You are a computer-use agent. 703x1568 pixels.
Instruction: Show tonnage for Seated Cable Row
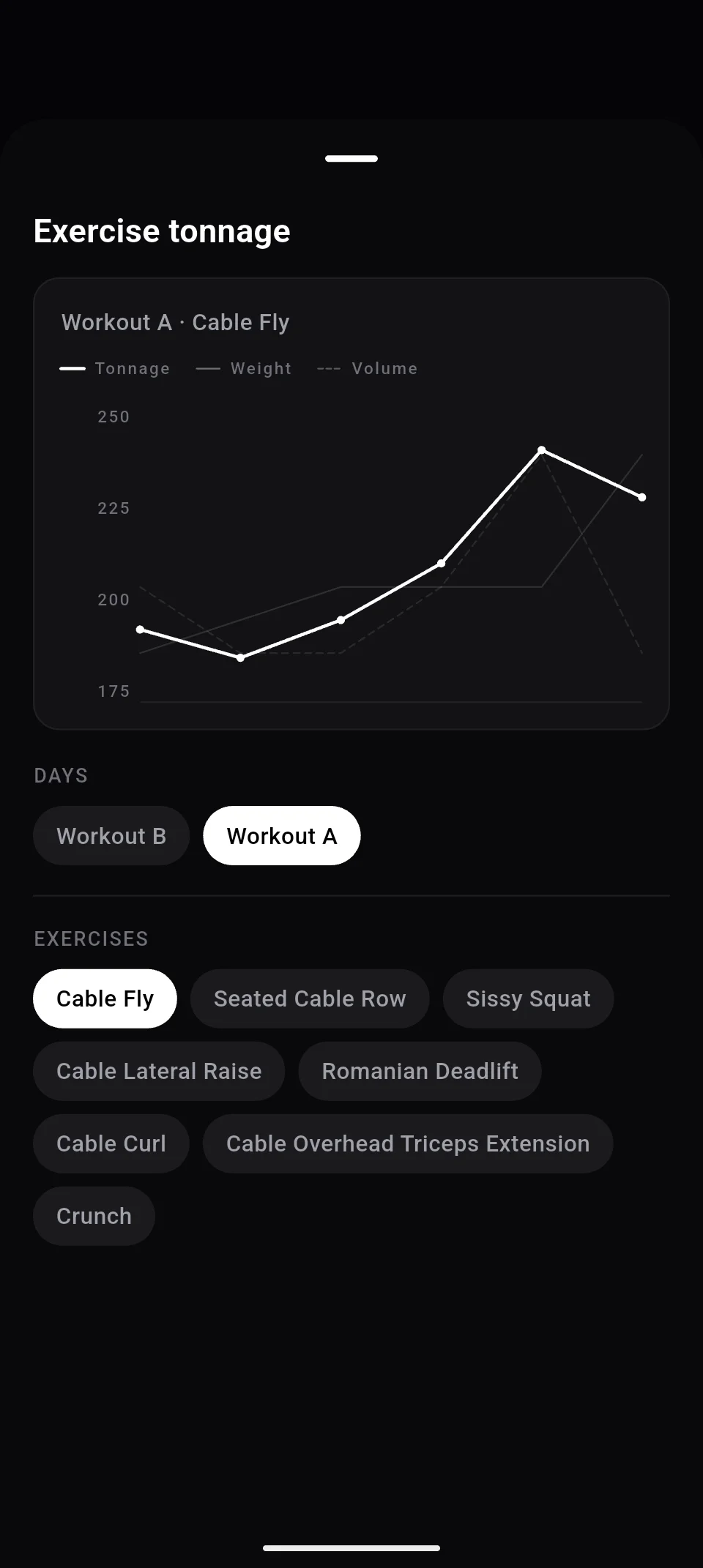pyautogui.click(x=310, y=998)
